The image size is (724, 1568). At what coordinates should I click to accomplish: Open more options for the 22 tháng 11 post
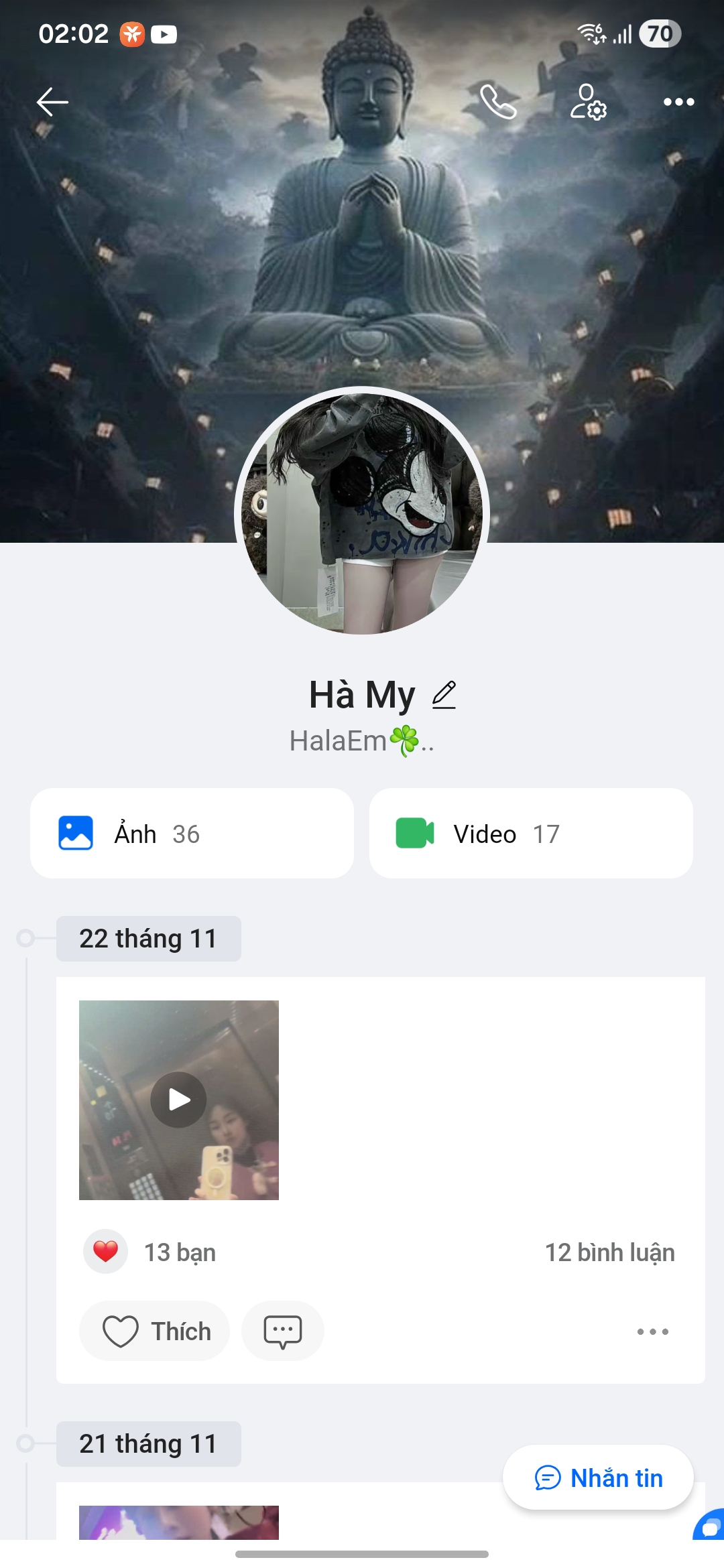pyautogui.click(x=652, y=1331)
